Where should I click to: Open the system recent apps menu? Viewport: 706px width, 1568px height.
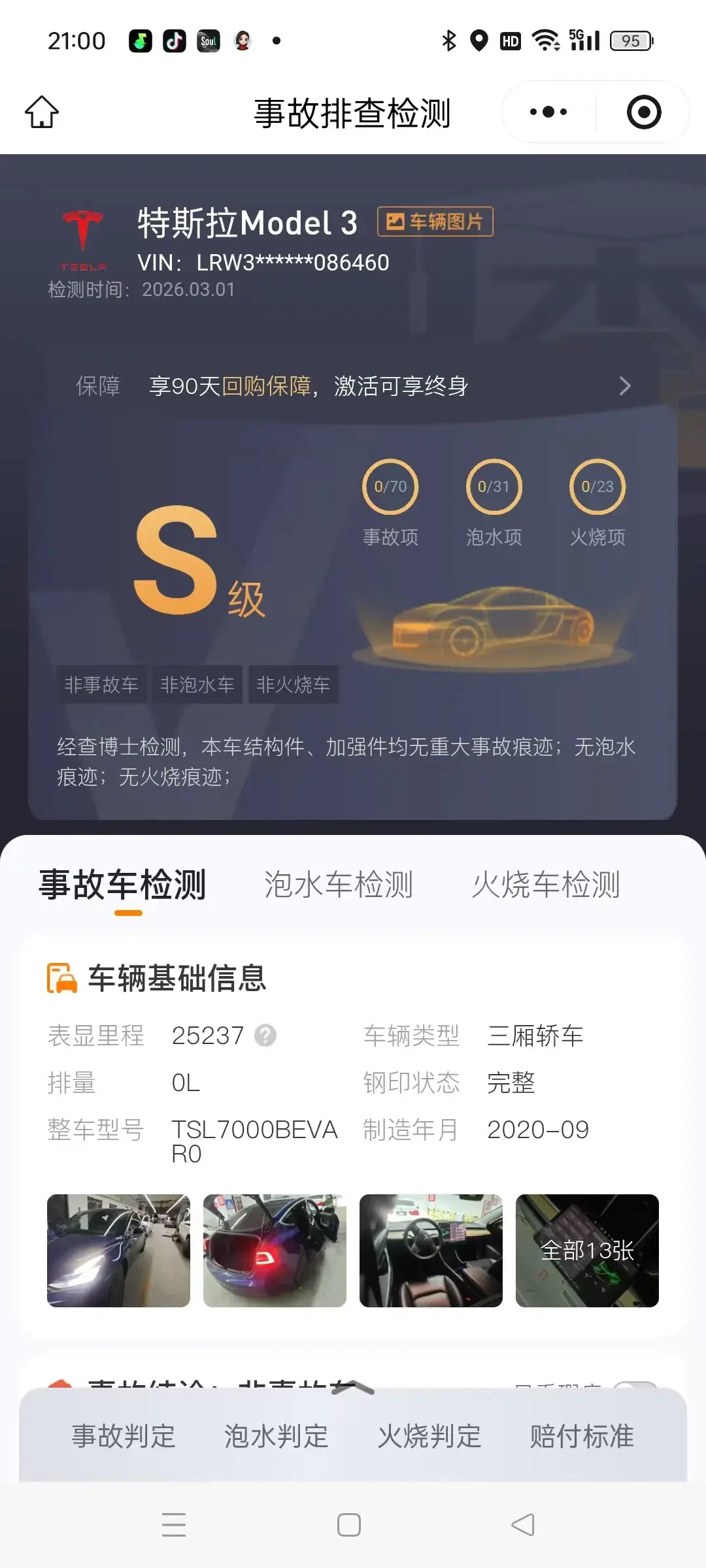tap(174, 1525)
